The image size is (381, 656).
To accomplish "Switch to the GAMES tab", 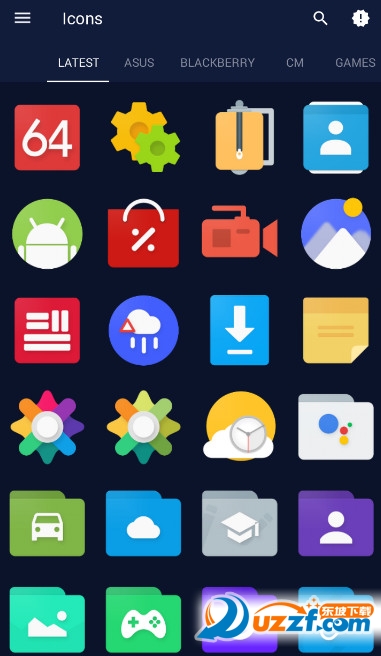I will [x=355, y=63].
